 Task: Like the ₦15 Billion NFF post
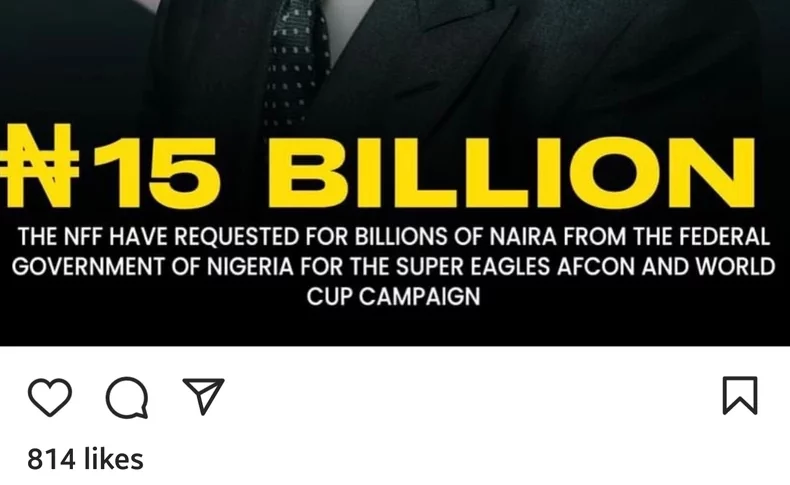point(49,397)
